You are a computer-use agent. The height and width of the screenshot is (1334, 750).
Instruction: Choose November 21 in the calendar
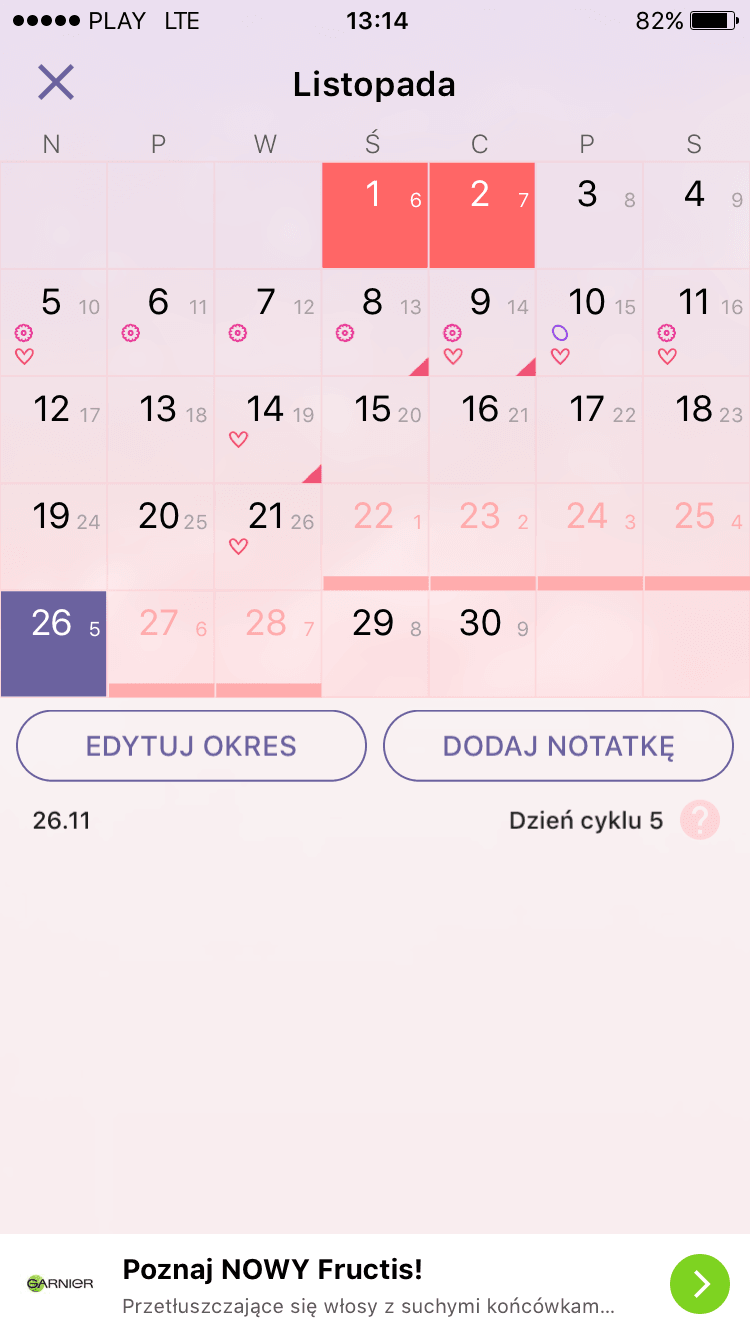pyautogui.click(x=267, y=536)
